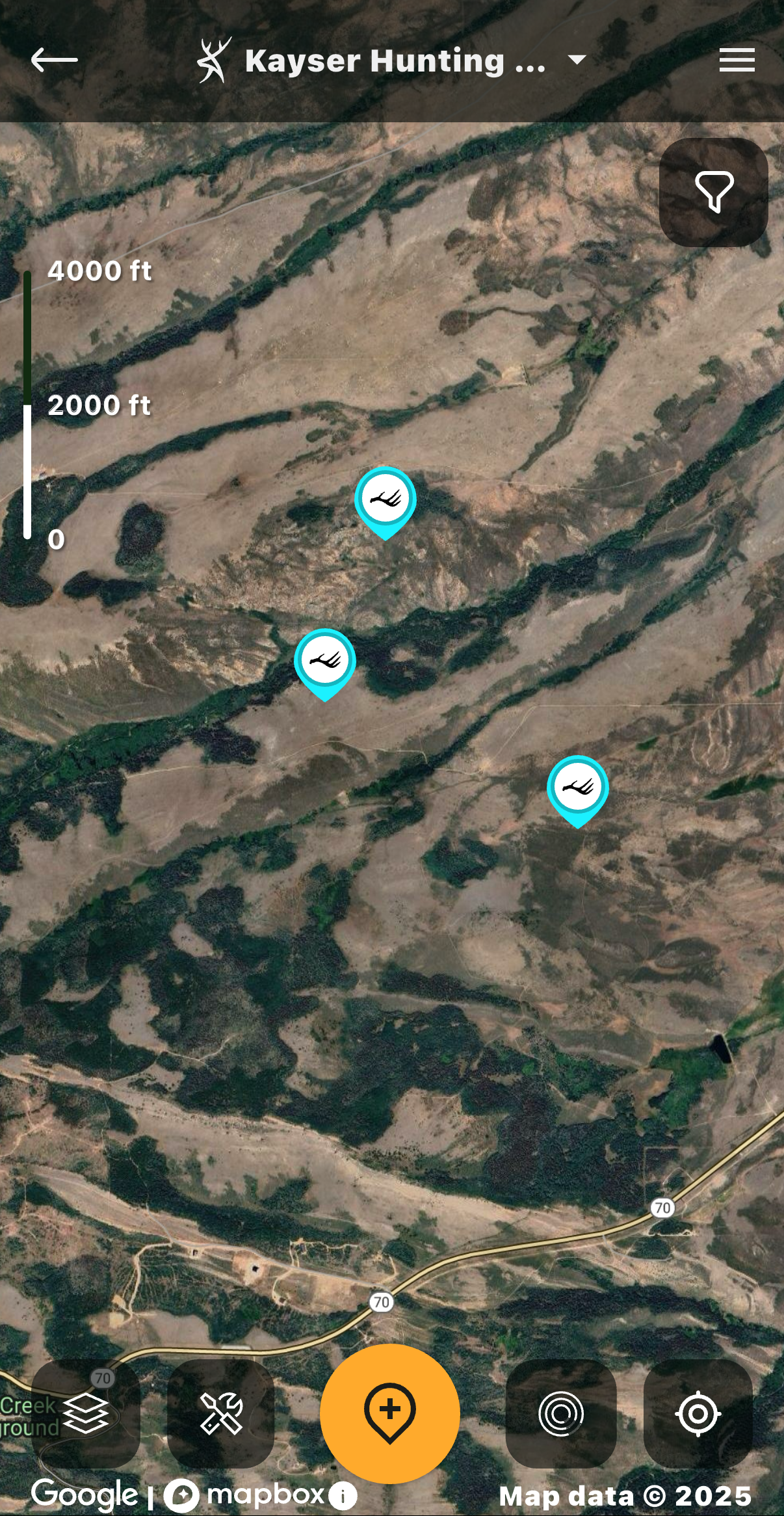Open the map filter funnel
Screen dimensions: 784x1516
coord(714,192)
